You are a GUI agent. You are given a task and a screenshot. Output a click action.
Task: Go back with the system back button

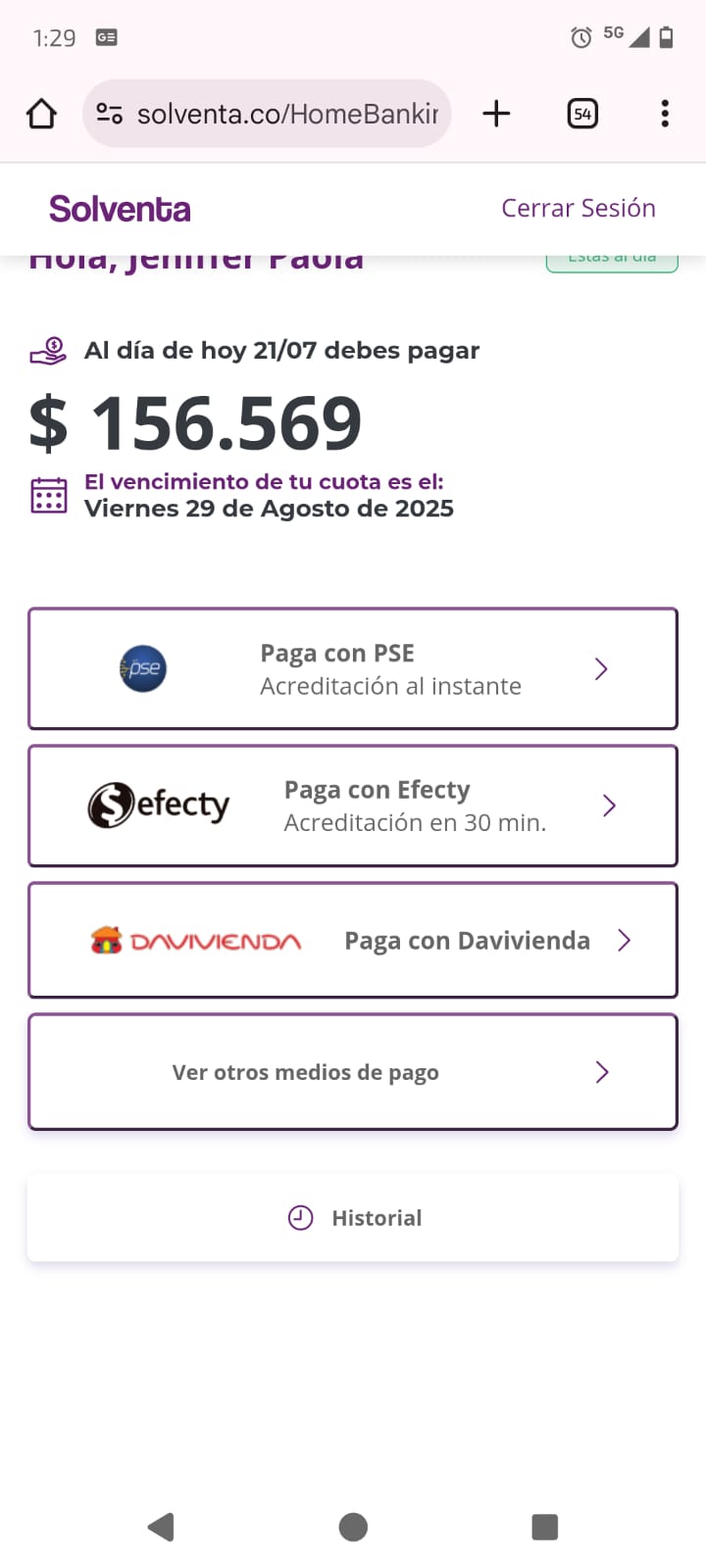(x=161, y=1526)
